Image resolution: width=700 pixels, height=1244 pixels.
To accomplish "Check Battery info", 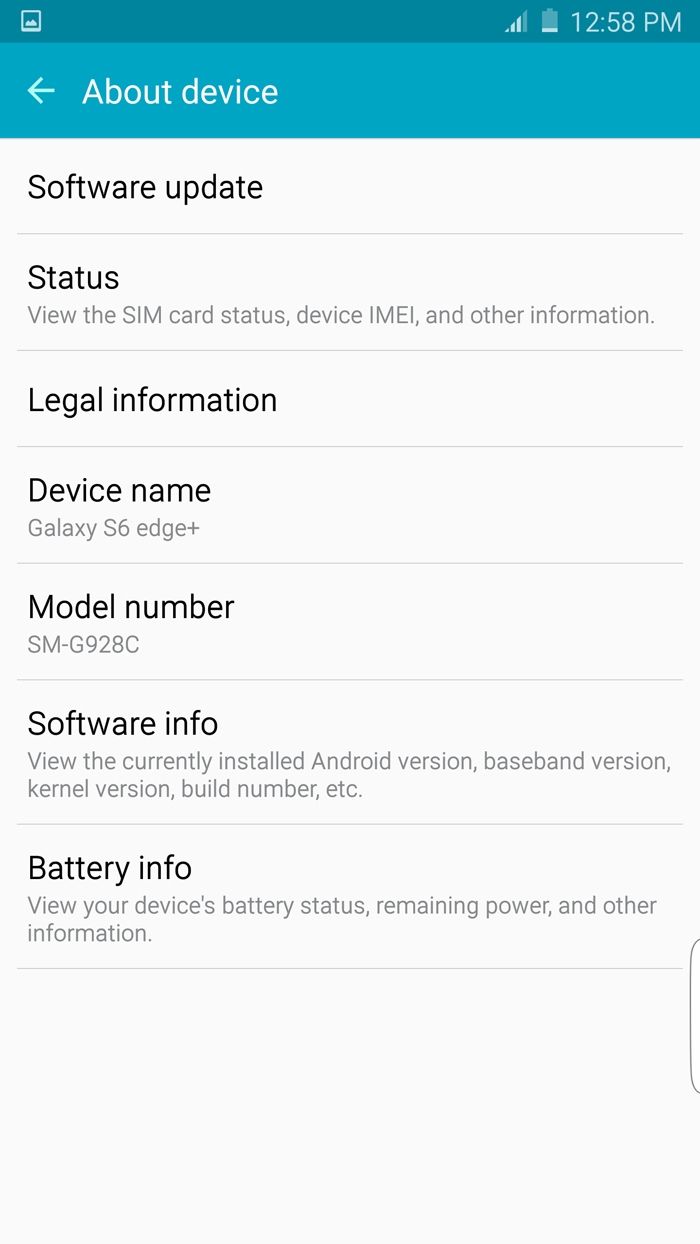I will pyautogui.click(x=349, y=897).
